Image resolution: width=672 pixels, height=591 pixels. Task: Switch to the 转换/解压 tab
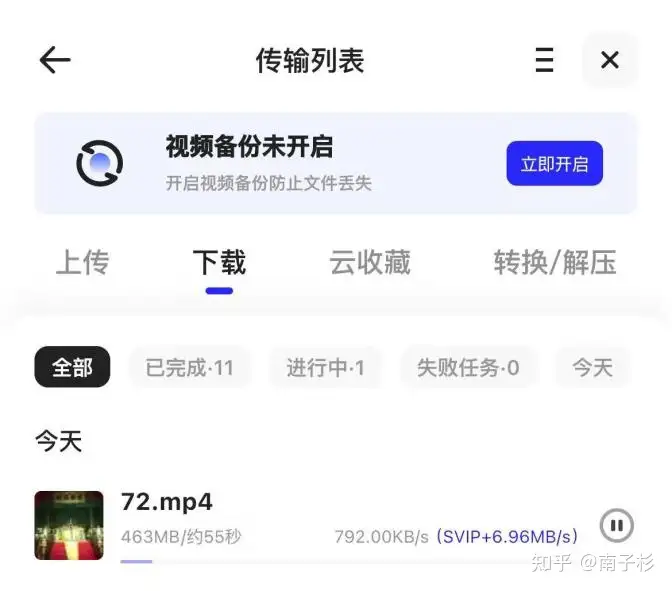(x=554, y=263)
